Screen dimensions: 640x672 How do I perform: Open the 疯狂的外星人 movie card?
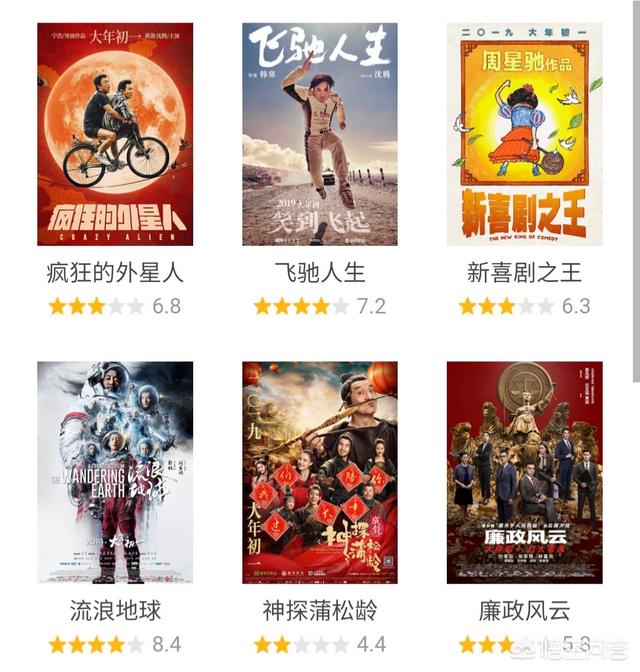click(115, 134)
